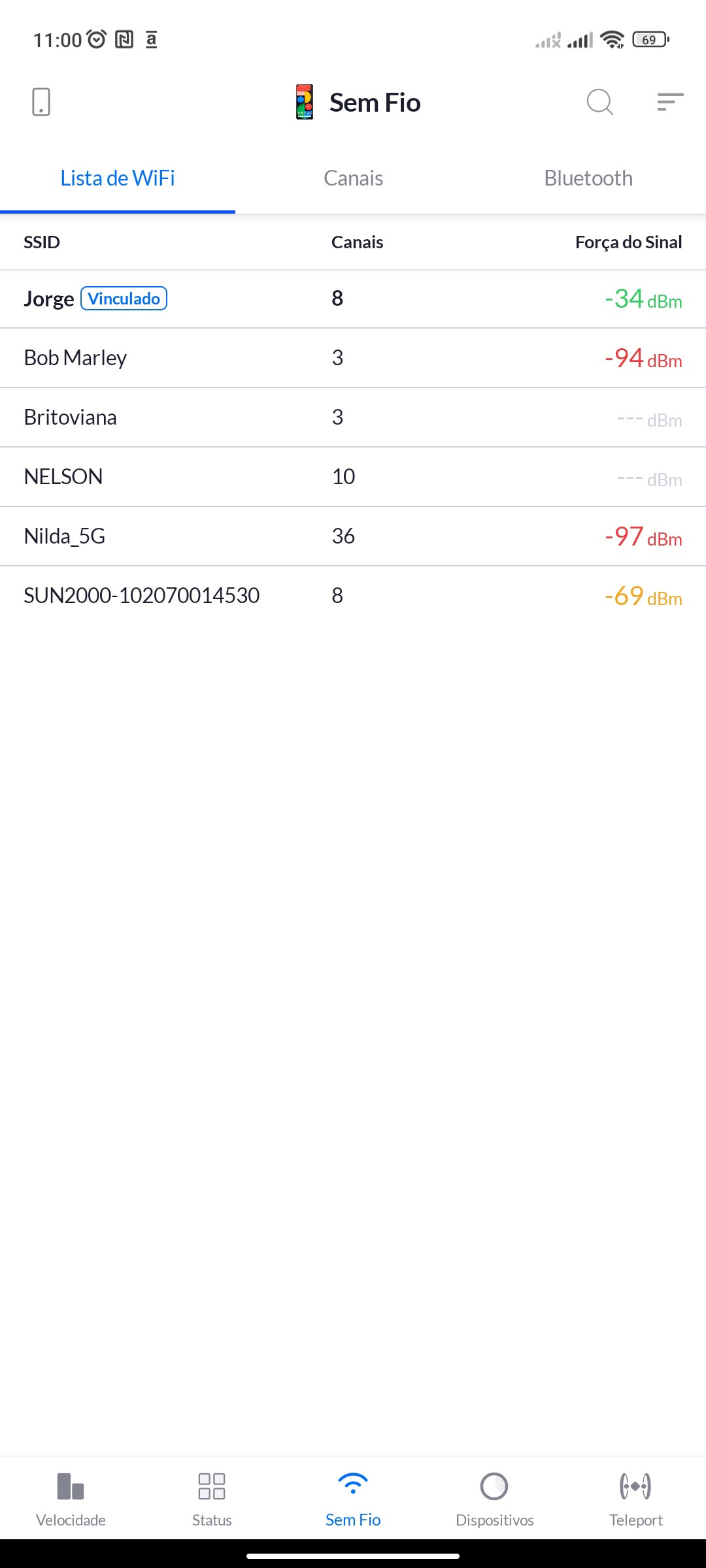Switch to the Bluetooth tab
Image resolution: width=706 pixels, height=1568 pixels.
pos(588,178)
